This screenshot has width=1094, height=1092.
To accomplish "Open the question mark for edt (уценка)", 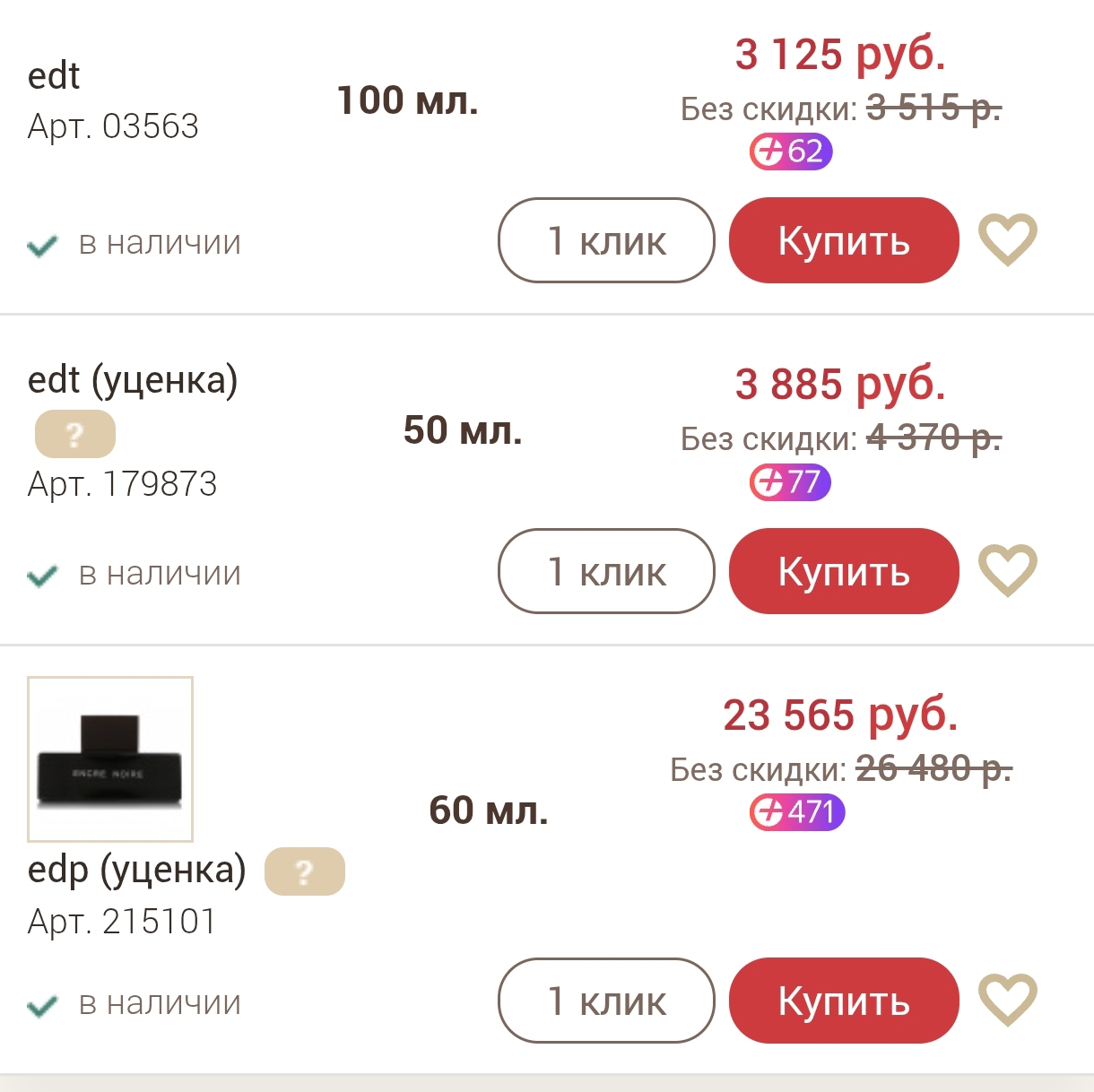I will coord(75,434).
